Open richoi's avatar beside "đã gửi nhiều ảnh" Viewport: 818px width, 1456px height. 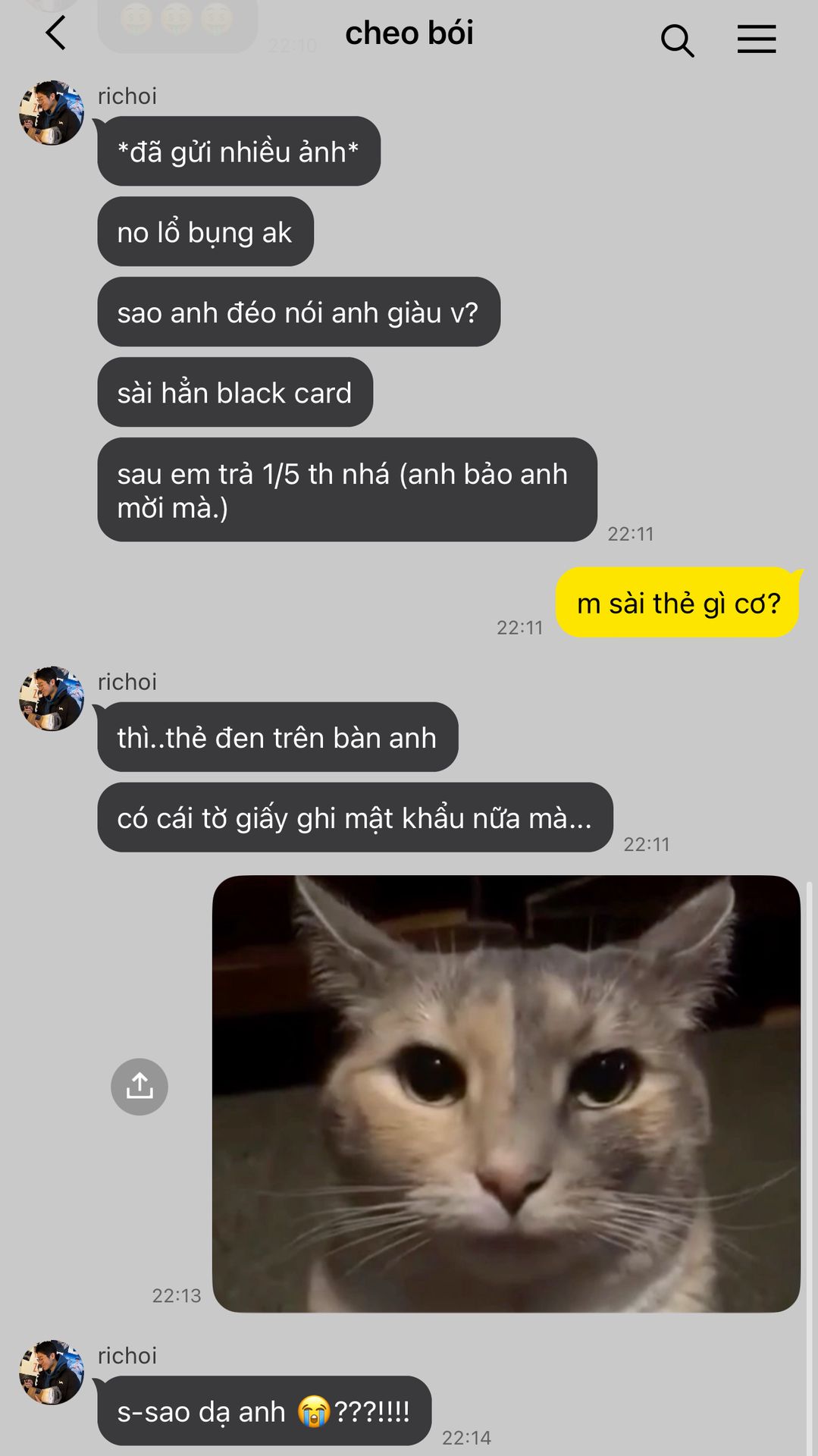(x=52, y=113)
